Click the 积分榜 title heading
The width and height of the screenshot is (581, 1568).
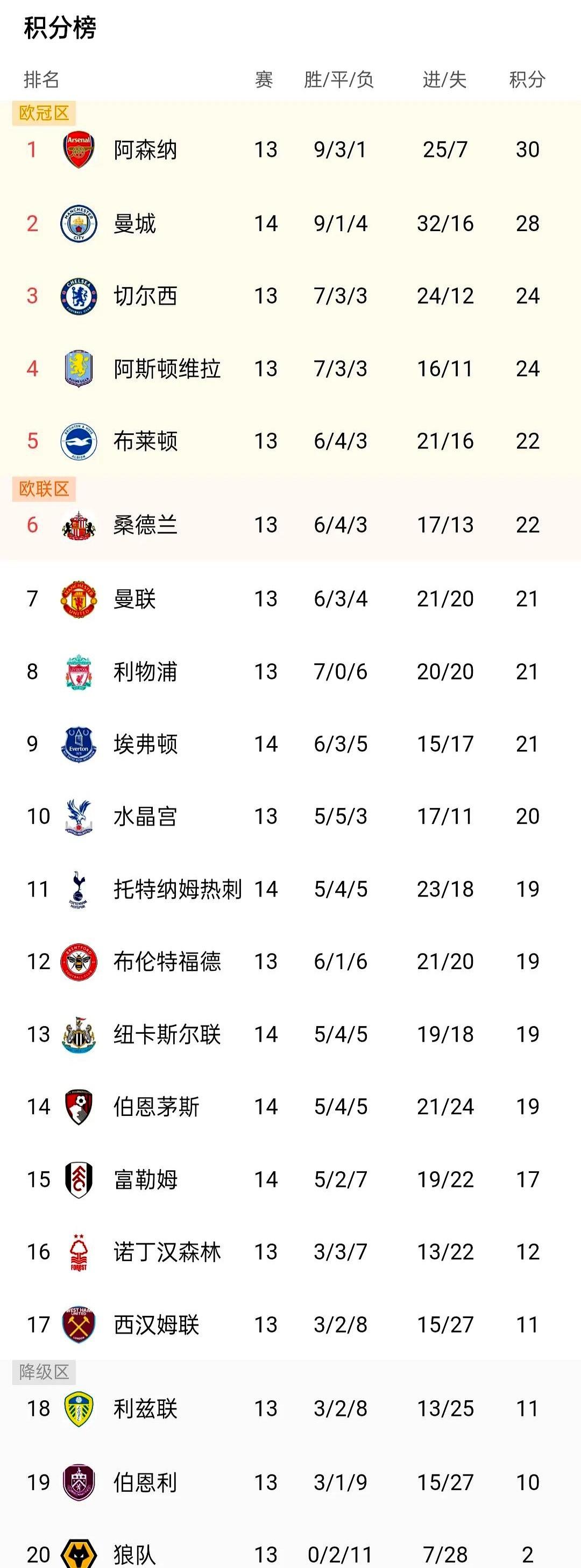click(x=58, y=27)
